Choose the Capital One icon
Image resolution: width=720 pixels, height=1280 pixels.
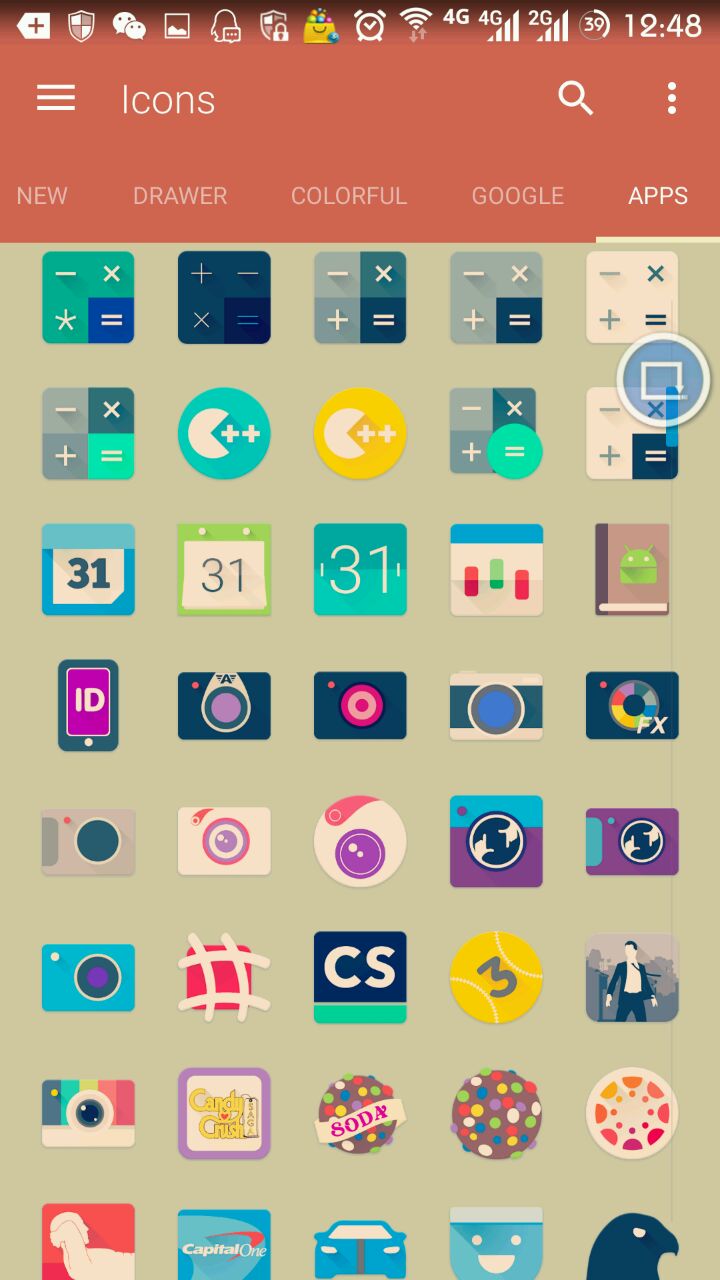click(224, 1245)
